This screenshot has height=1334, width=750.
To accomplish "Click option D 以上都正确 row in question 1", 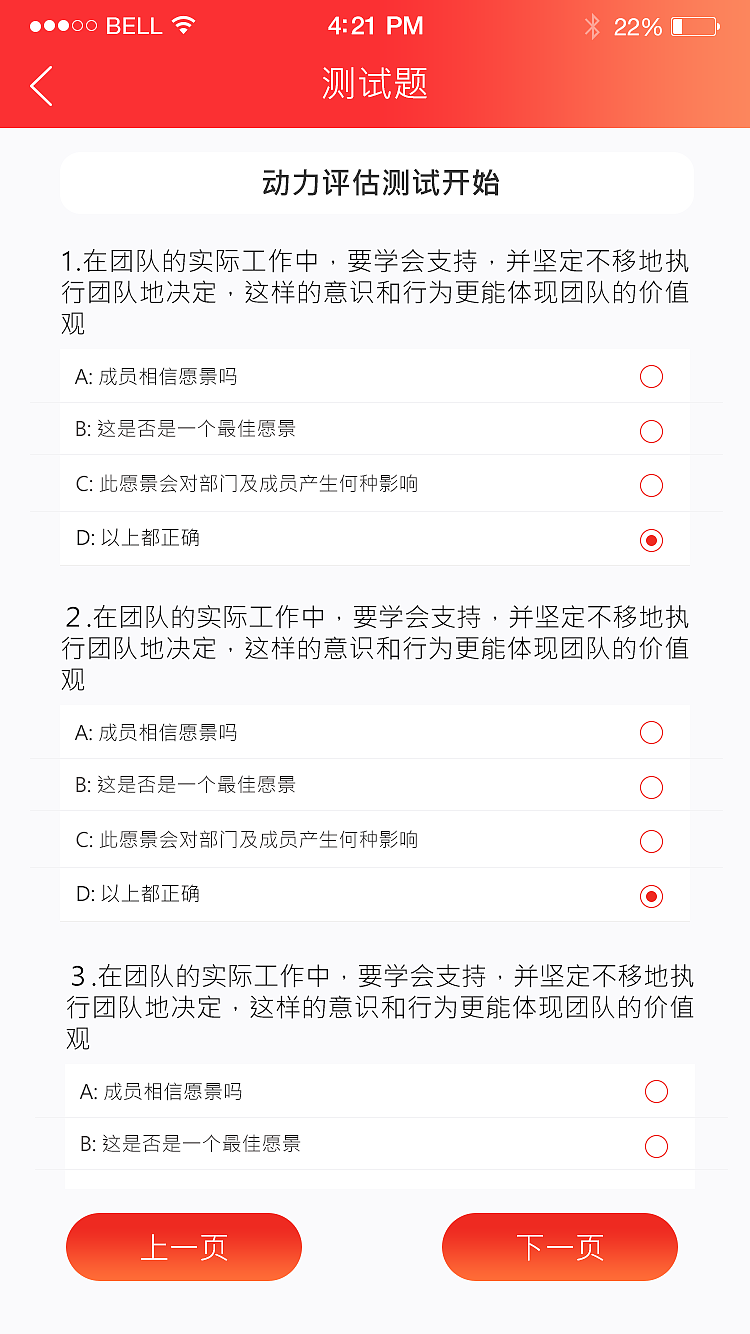I will tap(375, 539).
